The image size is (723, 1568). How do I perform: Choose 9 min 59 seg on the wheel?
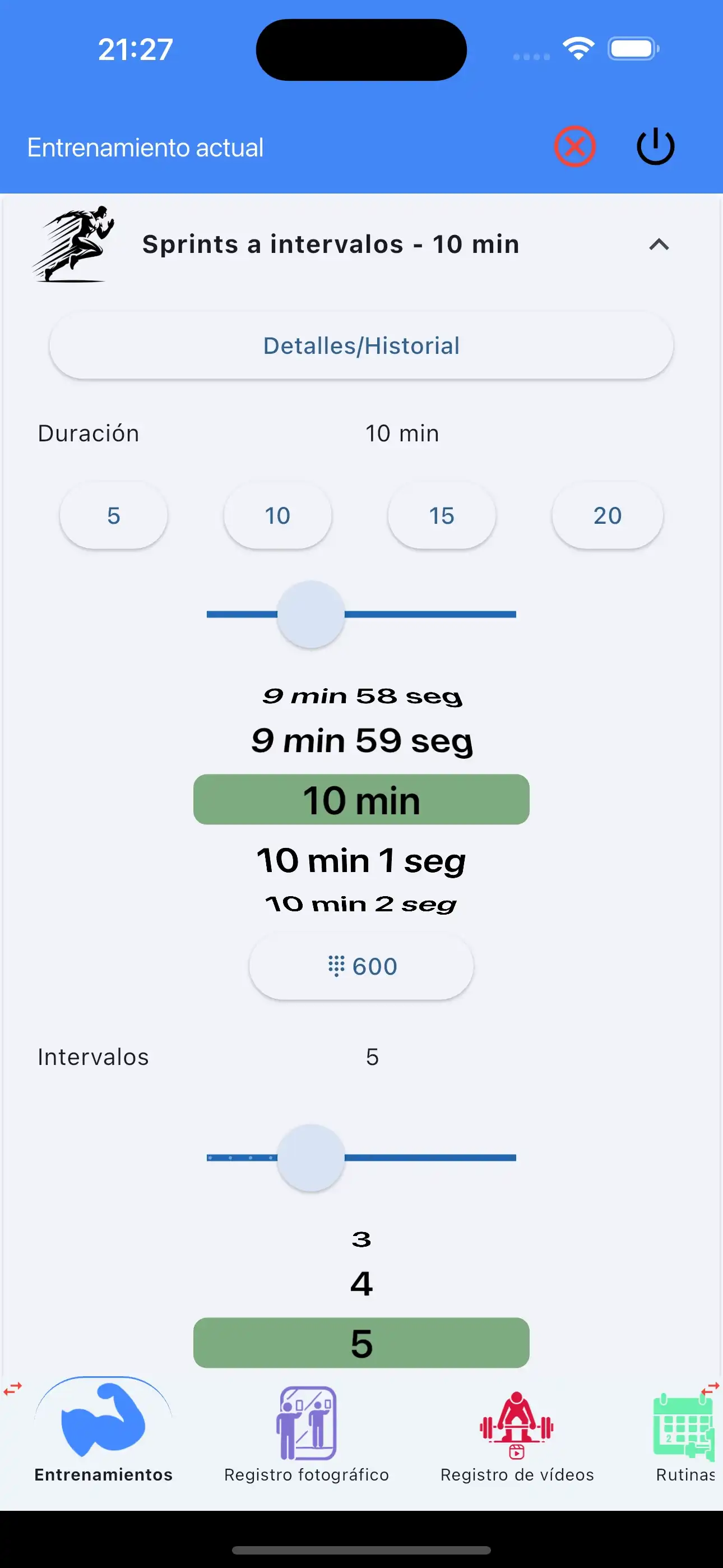pyautogui.click(x=361, y=740)
